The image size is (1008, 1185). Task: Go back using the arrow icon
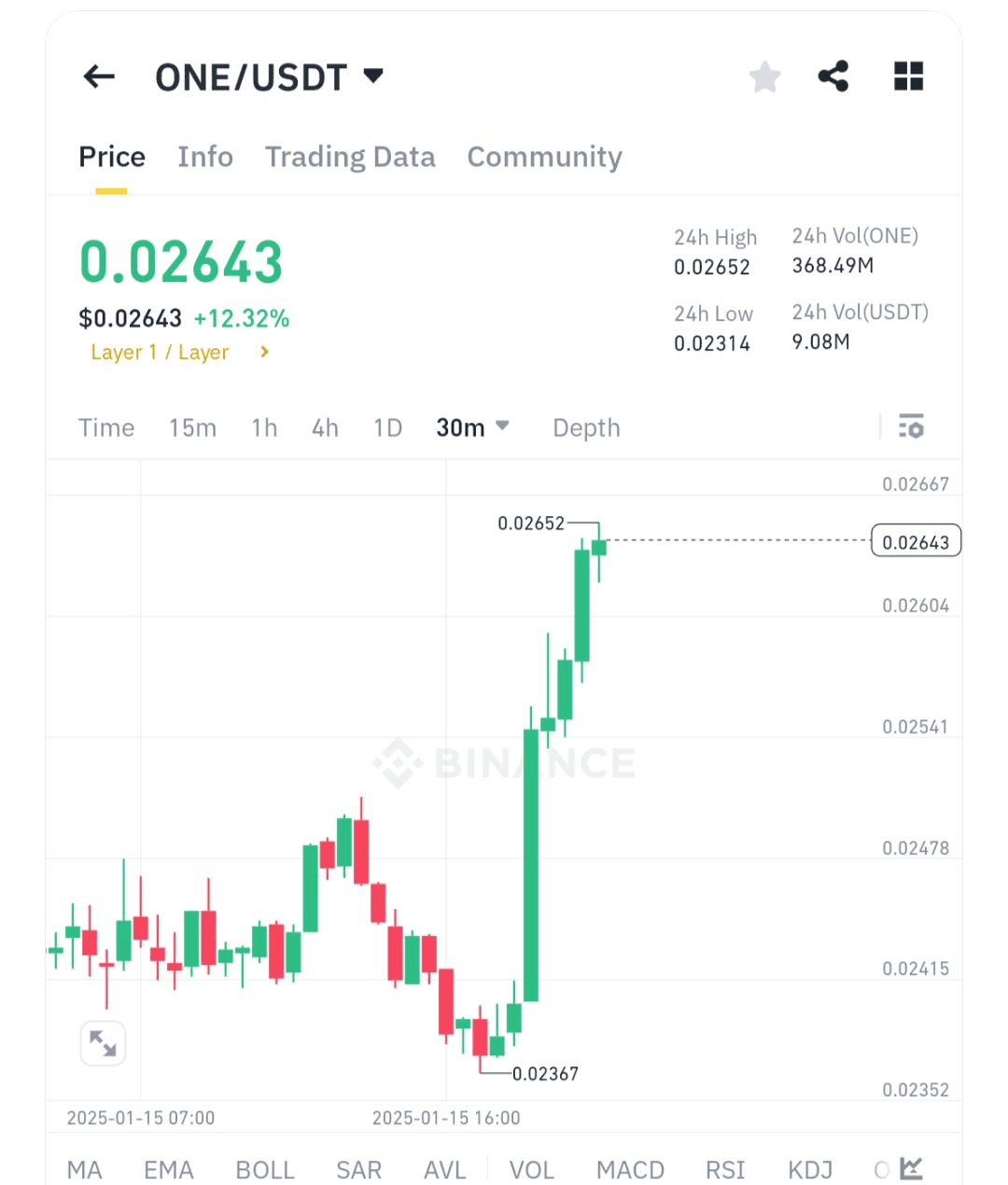[x=99, y=77]
